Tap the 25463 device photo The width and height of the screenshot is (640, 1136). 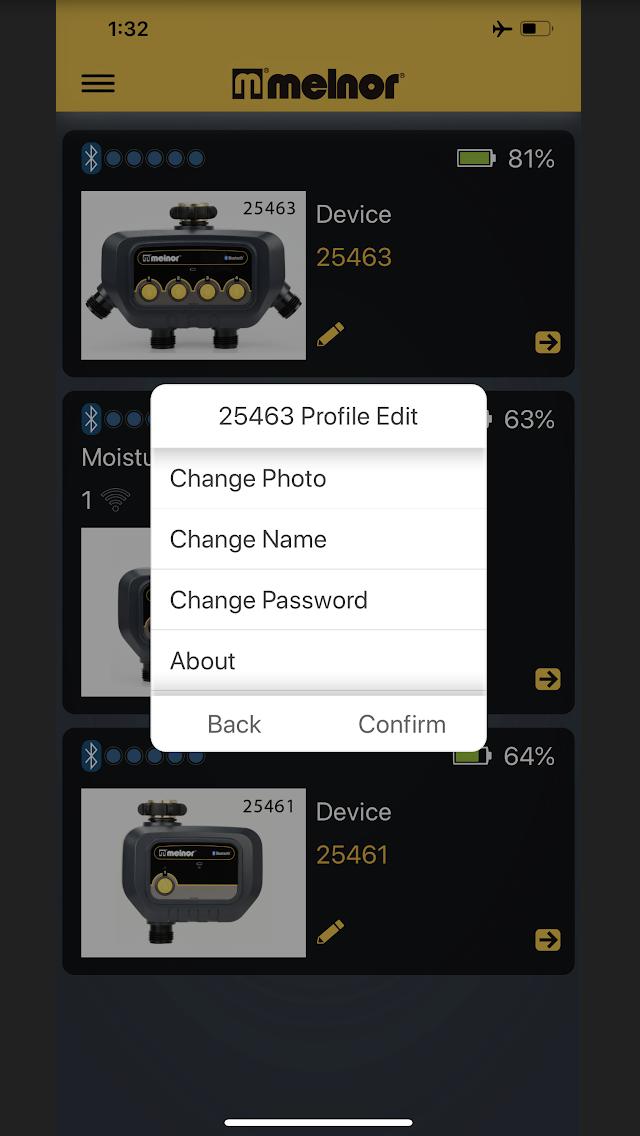point(193,275)
